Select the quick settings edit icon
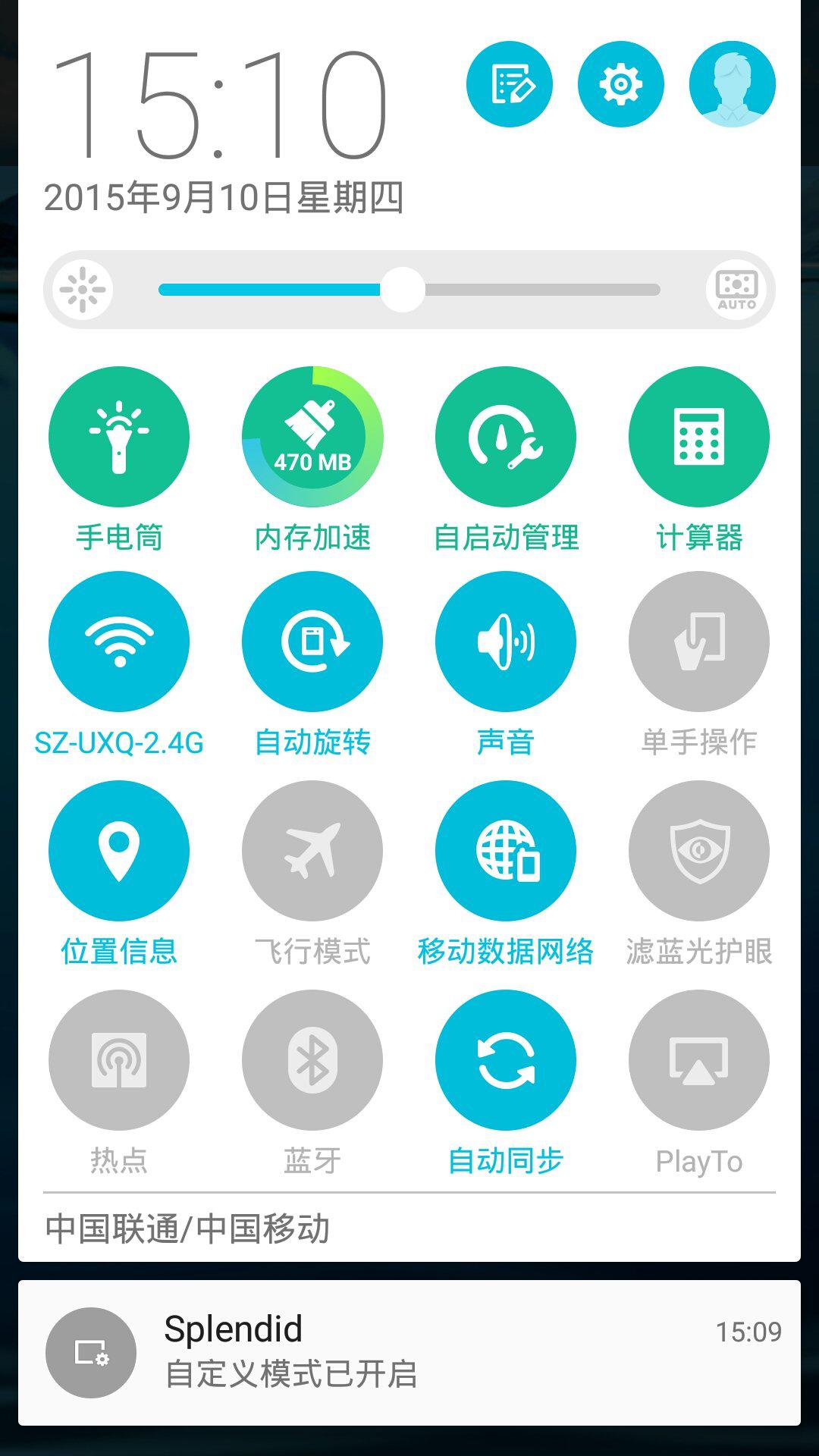 [510, 83]
